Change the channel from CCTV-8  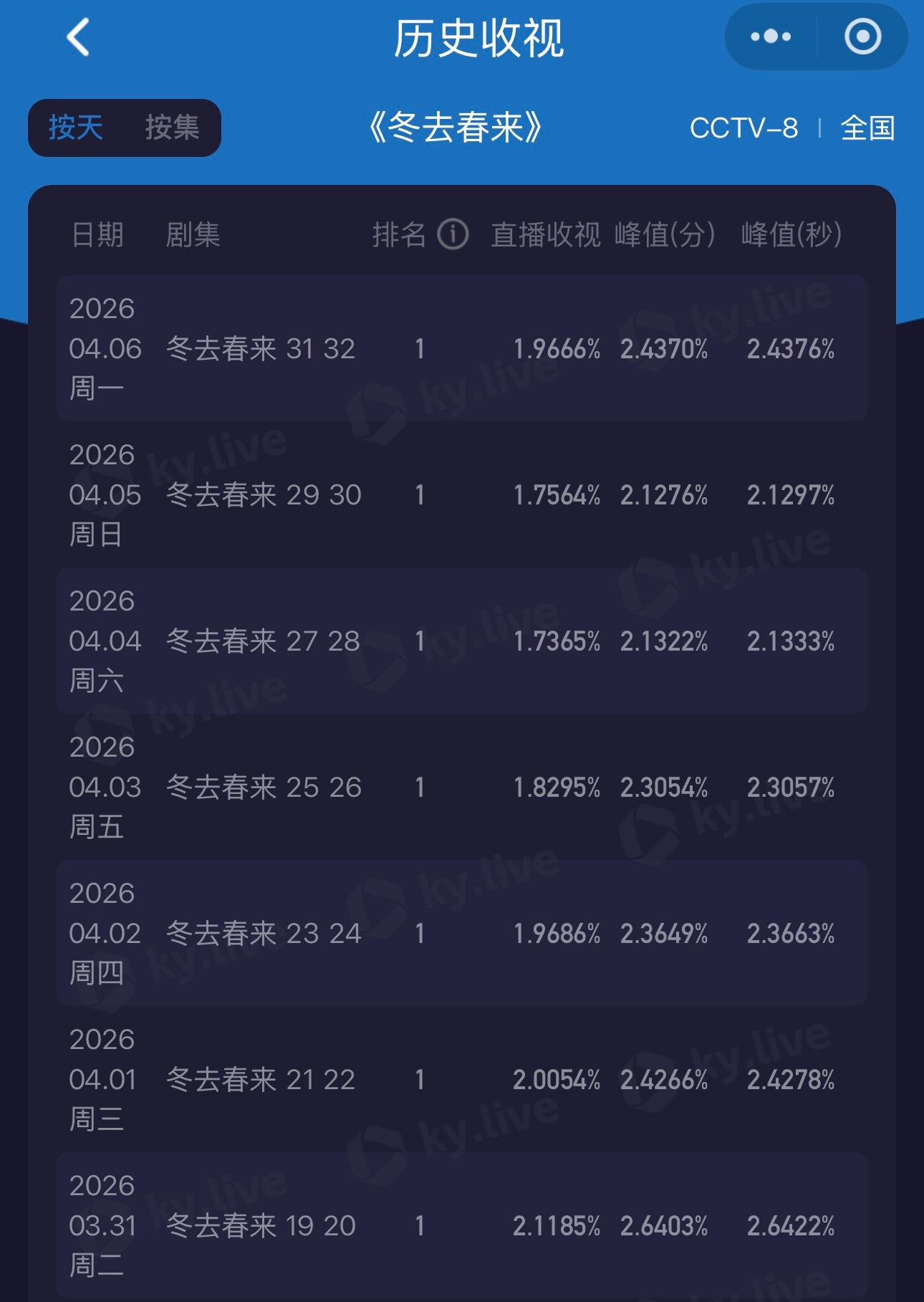pos(743,128)
